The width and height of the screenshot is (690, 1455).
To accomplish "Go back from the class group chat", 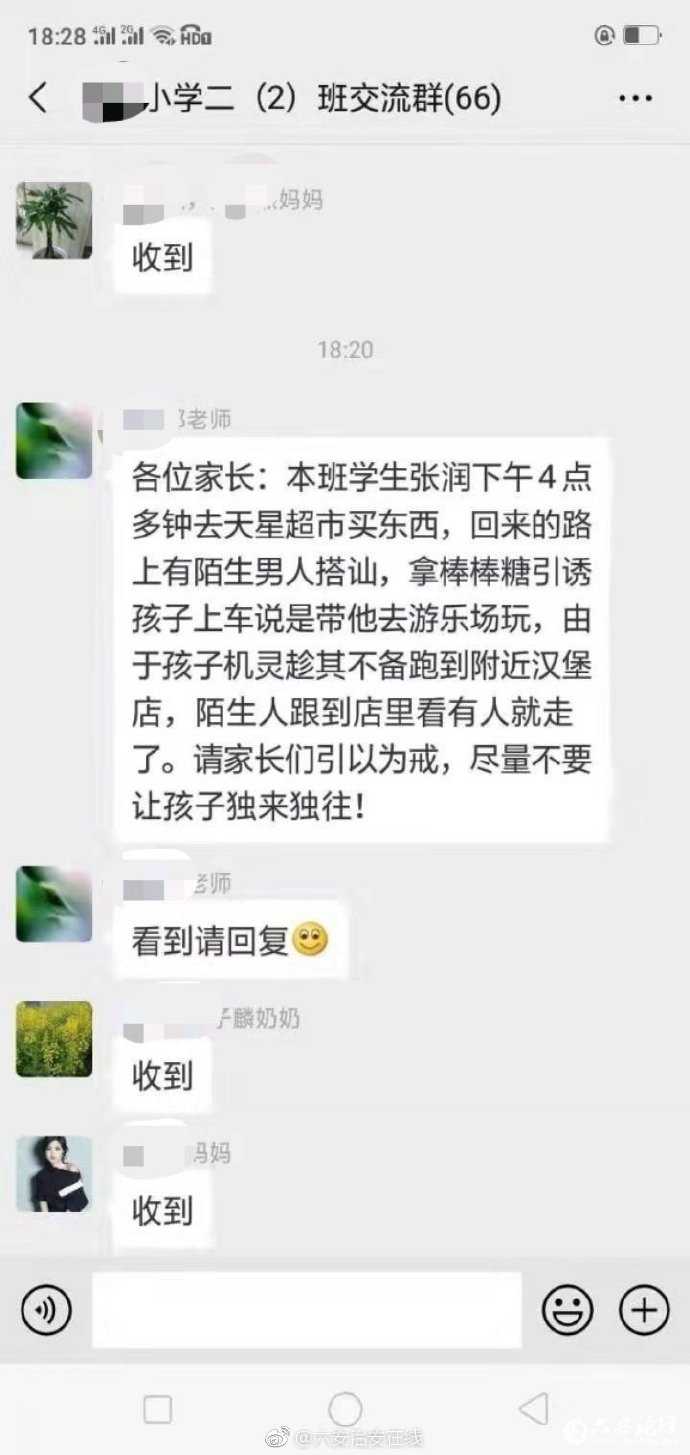I will pos(38,98).
